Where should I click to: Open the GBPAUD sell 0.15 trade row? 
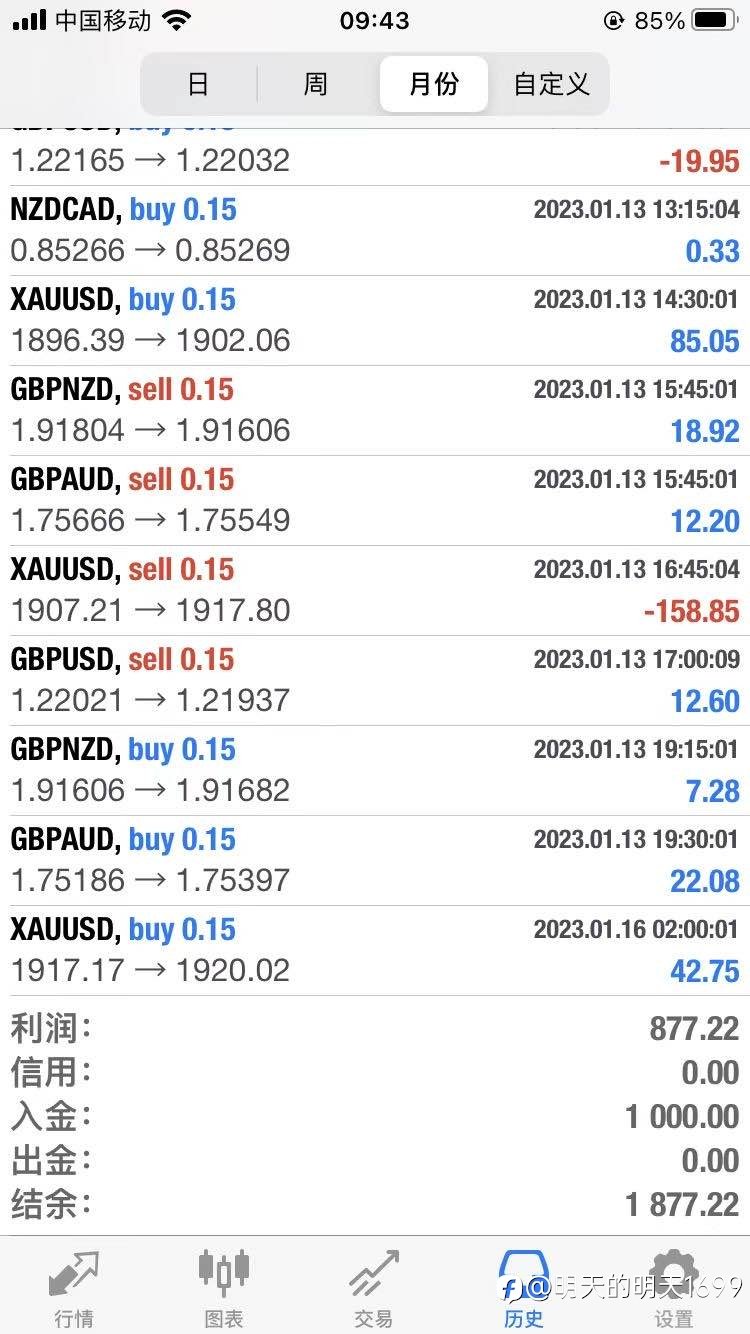point(375,501)
